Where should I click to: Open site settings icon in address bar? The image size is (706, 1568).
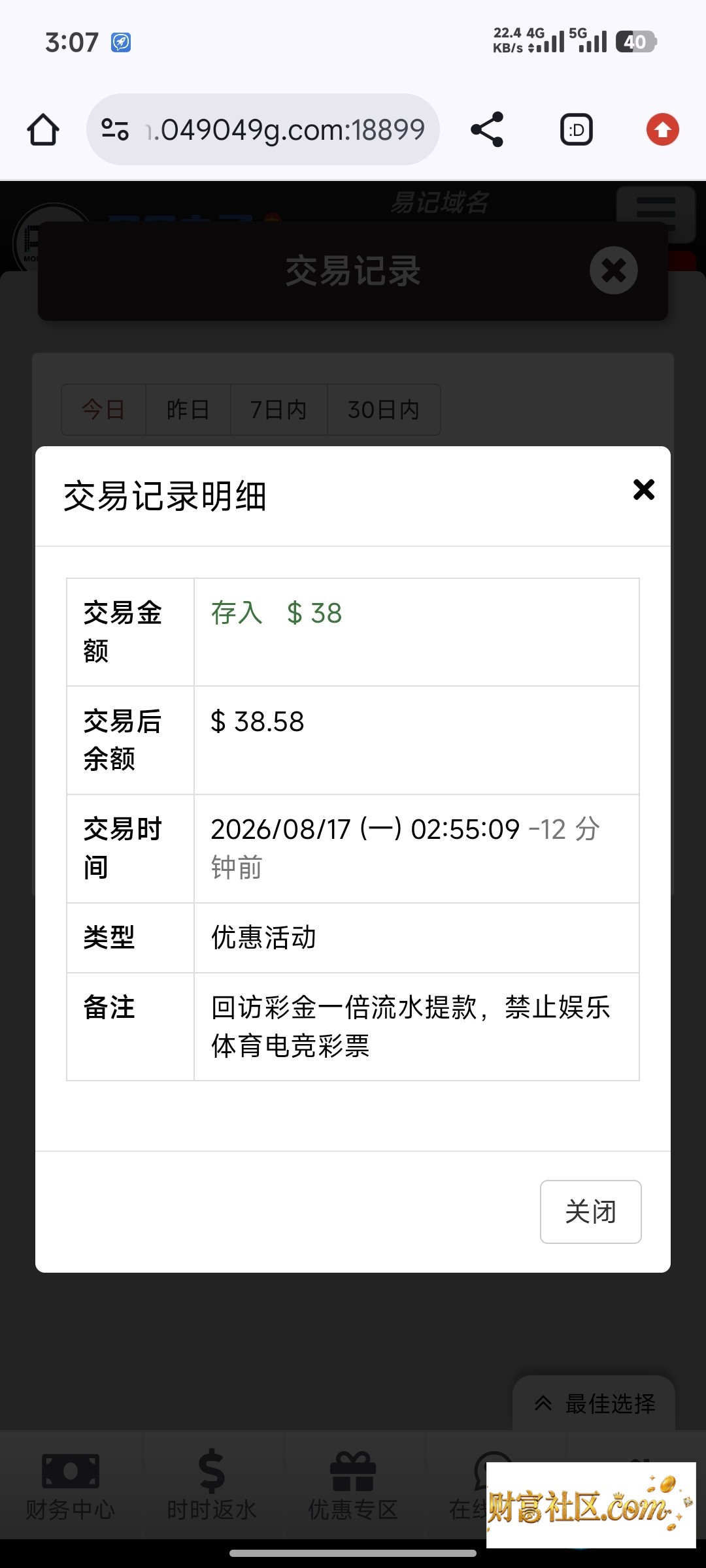[x=115, y=129]
